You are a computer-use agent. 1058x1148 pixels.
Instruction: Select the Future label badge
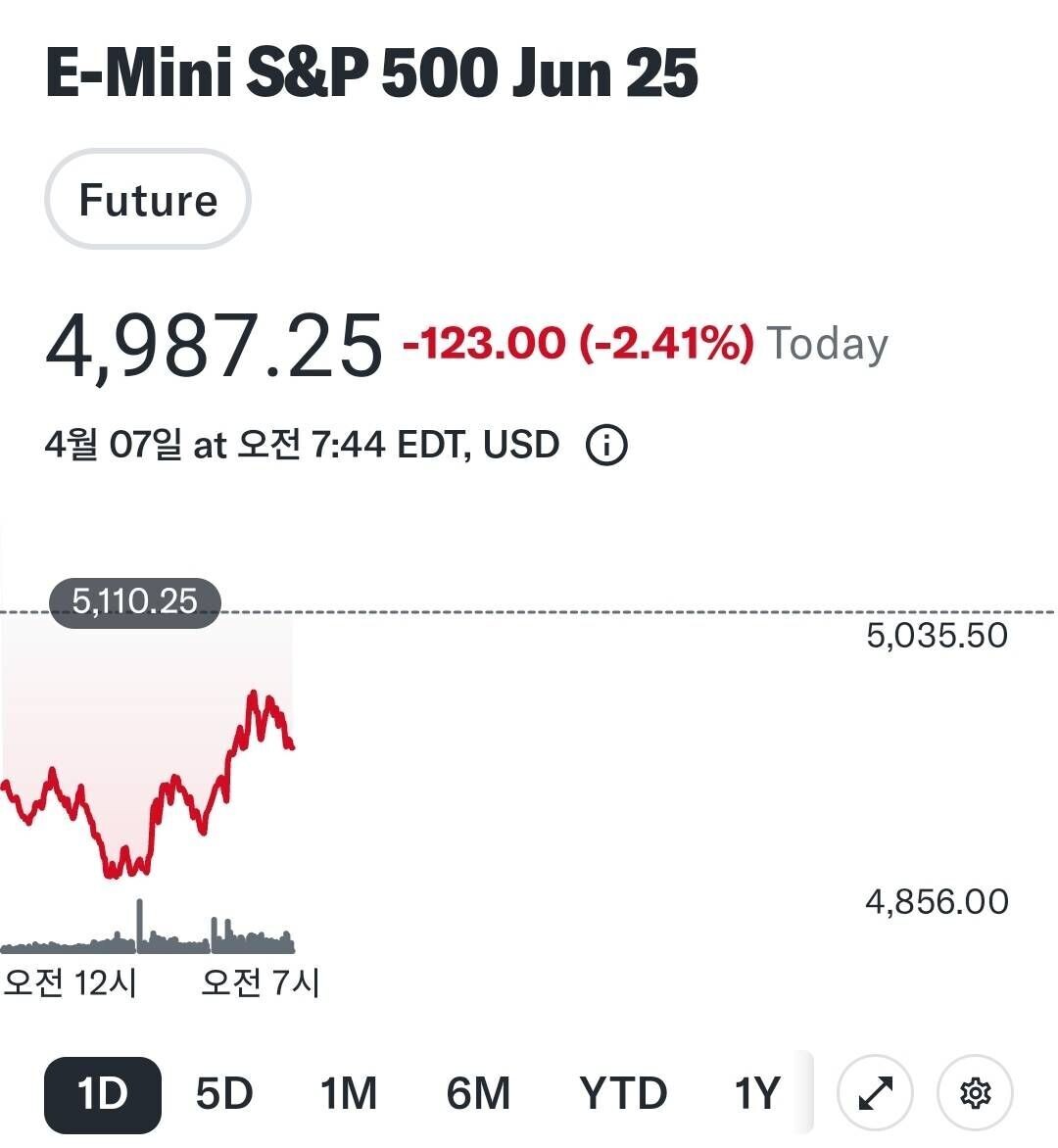coord(148,199)
